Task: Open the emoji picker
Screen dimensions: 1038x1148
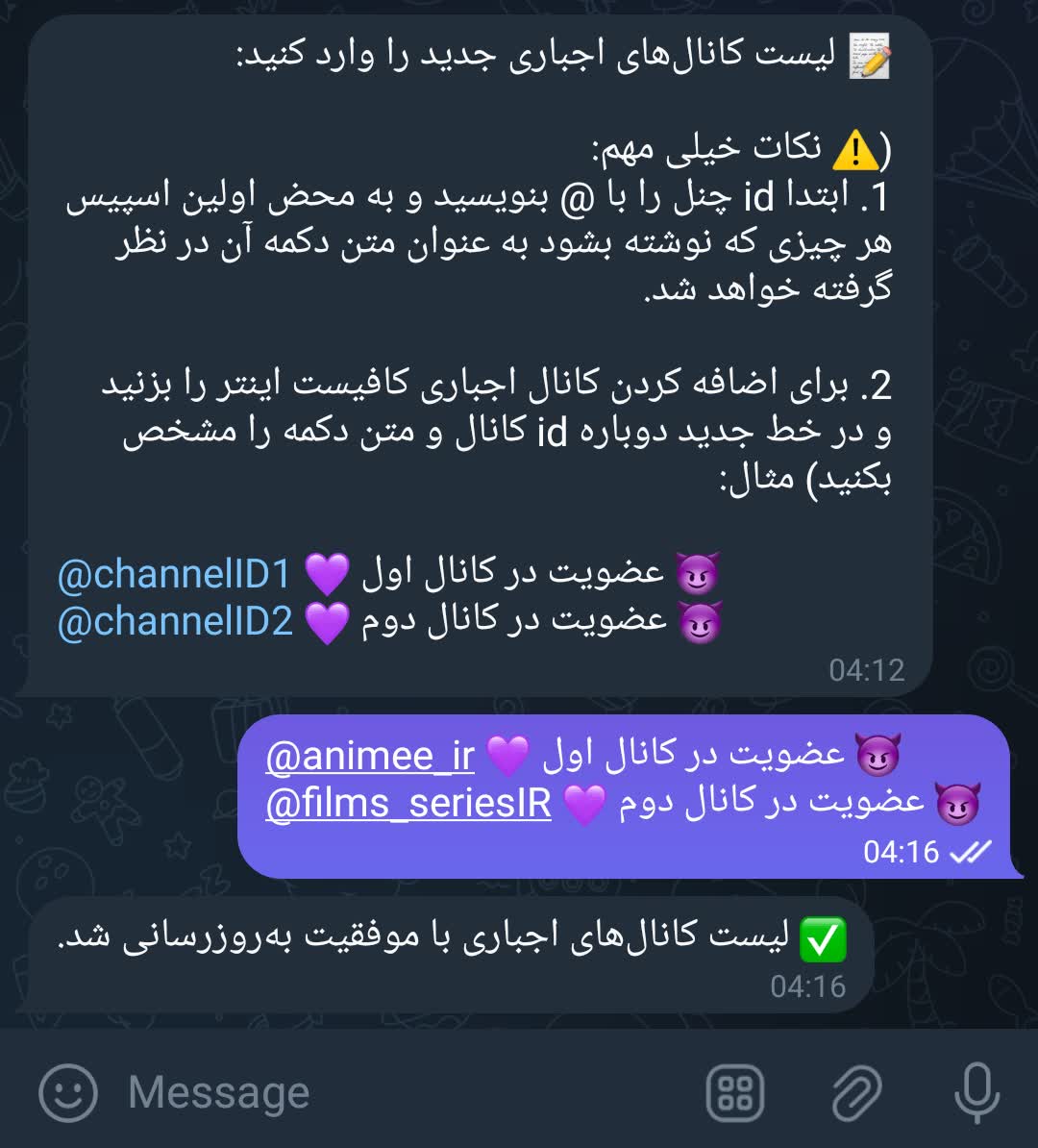Action: (67, 1093)
